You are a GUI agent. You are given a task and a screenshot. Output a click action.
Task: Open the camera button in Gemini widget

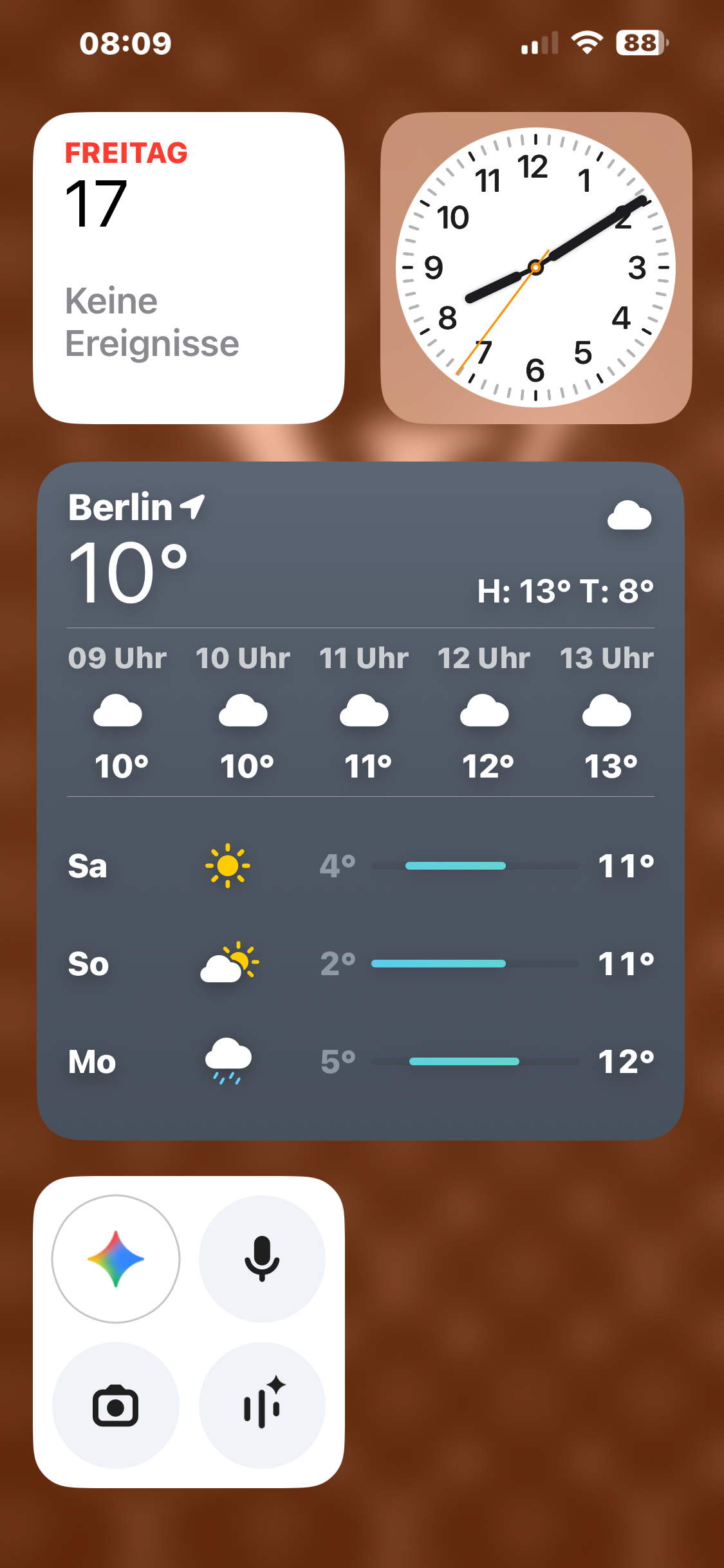click(x=116, y=1405)
